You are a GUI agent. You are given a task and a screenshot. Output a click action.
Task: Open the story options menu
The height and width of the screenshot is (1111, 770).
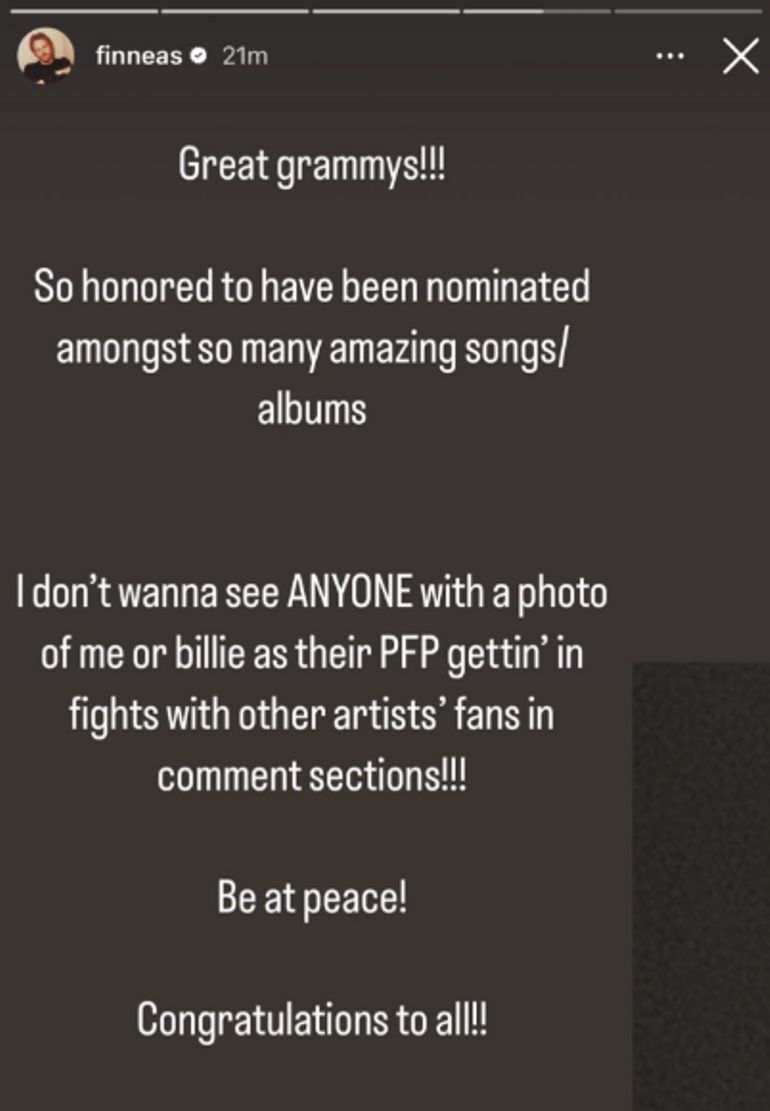668,56
